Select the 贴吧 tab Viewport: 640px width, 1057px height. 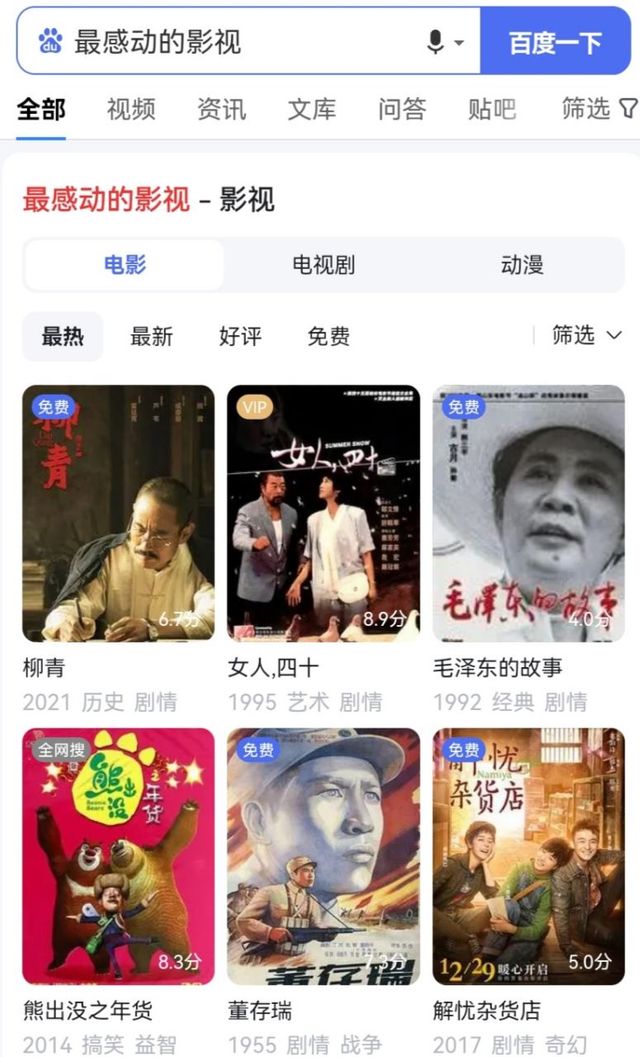(492, 109)
